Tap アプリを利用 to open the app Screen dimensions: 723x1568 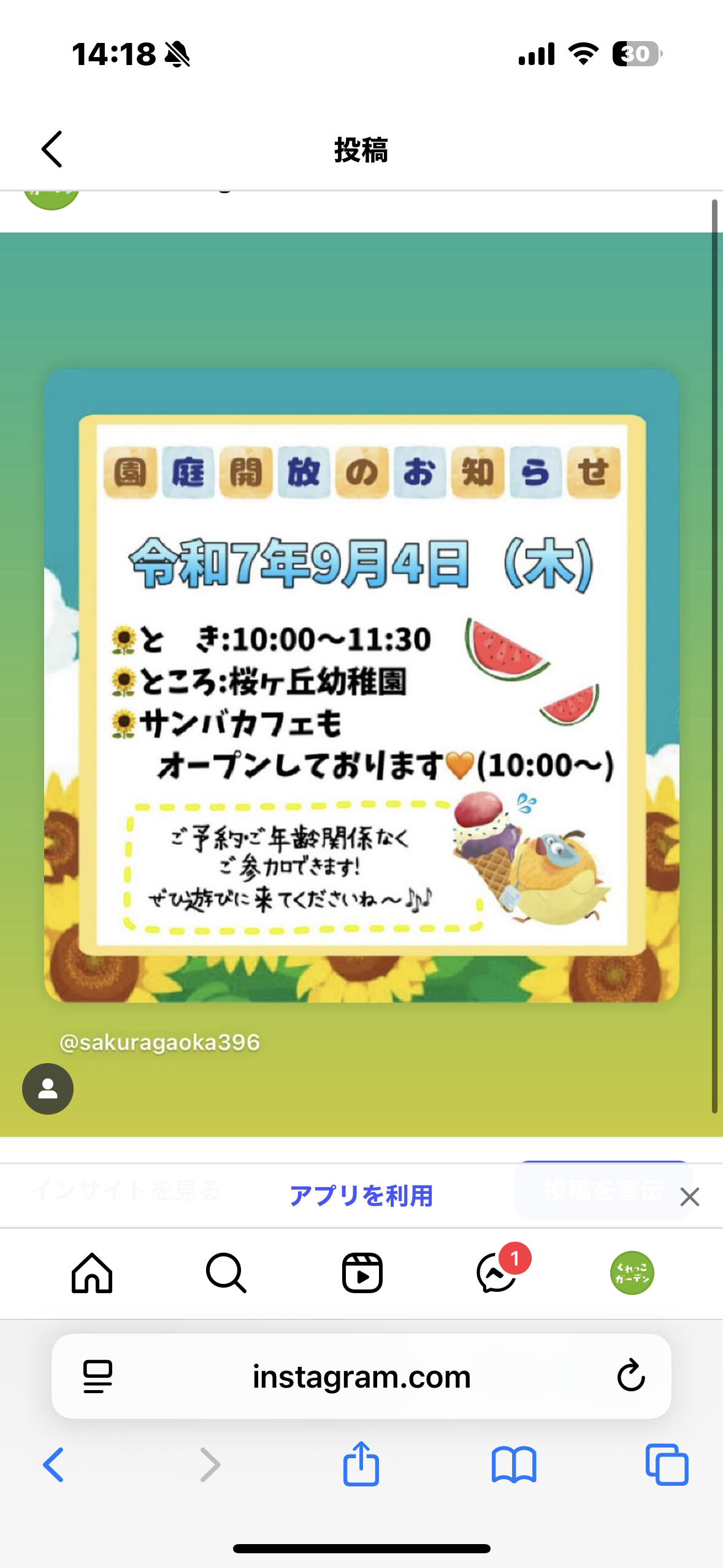tap(361, 1196)
